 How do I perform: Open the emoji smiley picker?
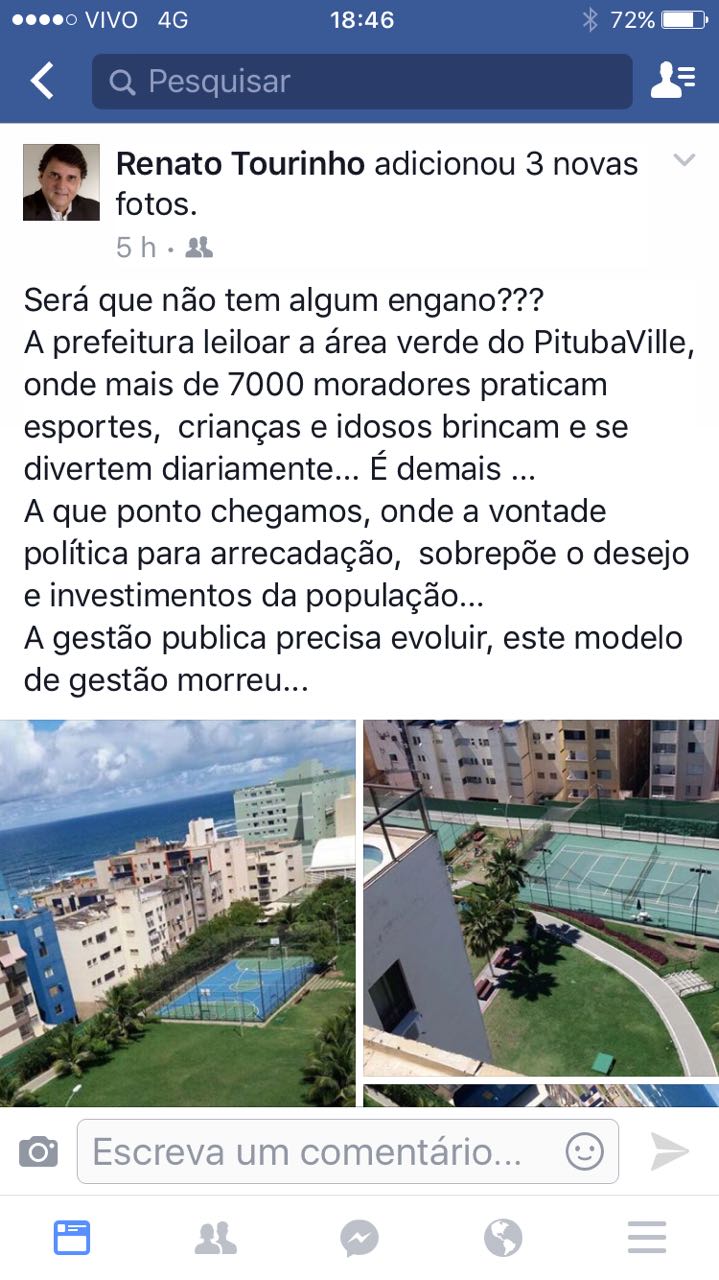pyautogui.click(x=585, y=1152)
